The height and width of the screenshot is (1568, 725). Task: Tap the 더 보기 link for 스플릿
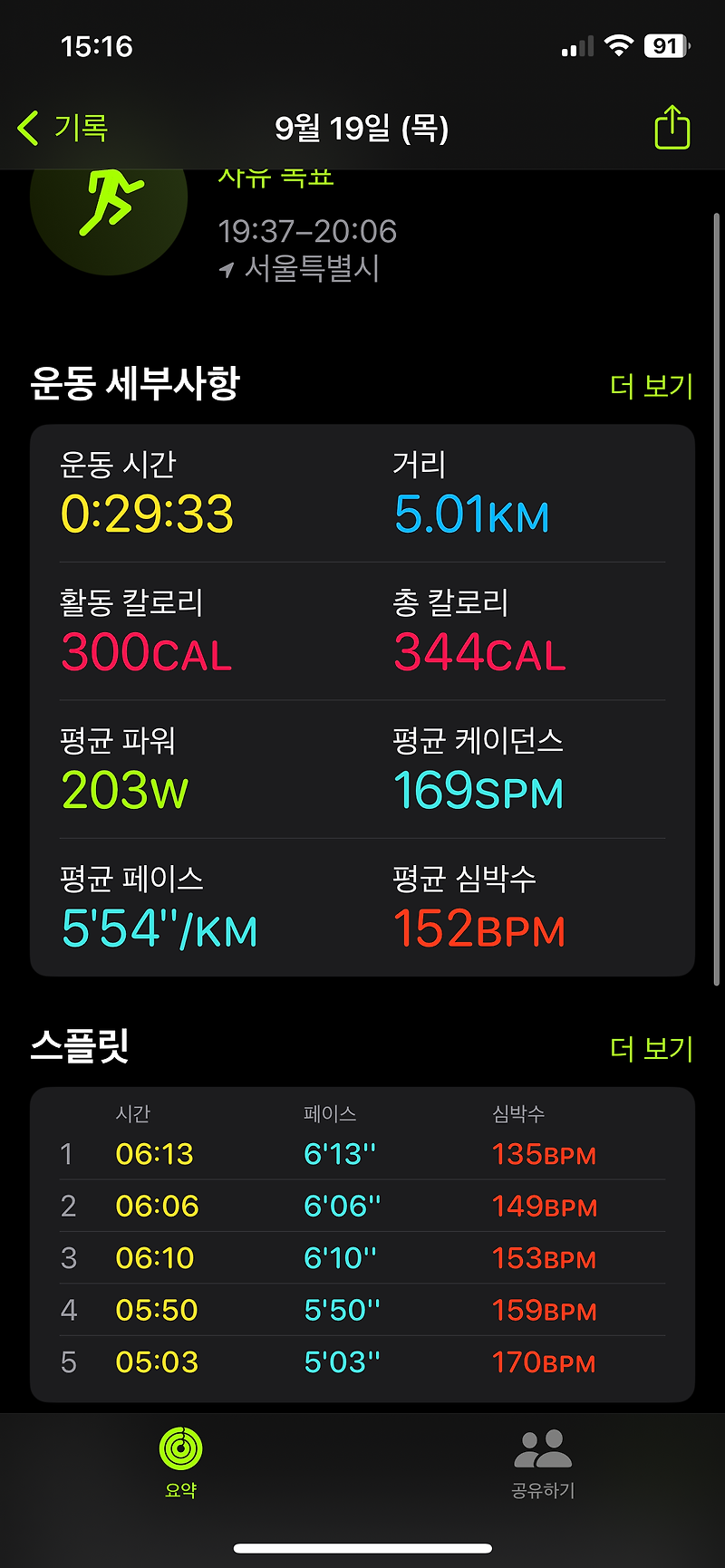tap(651, 1050)
